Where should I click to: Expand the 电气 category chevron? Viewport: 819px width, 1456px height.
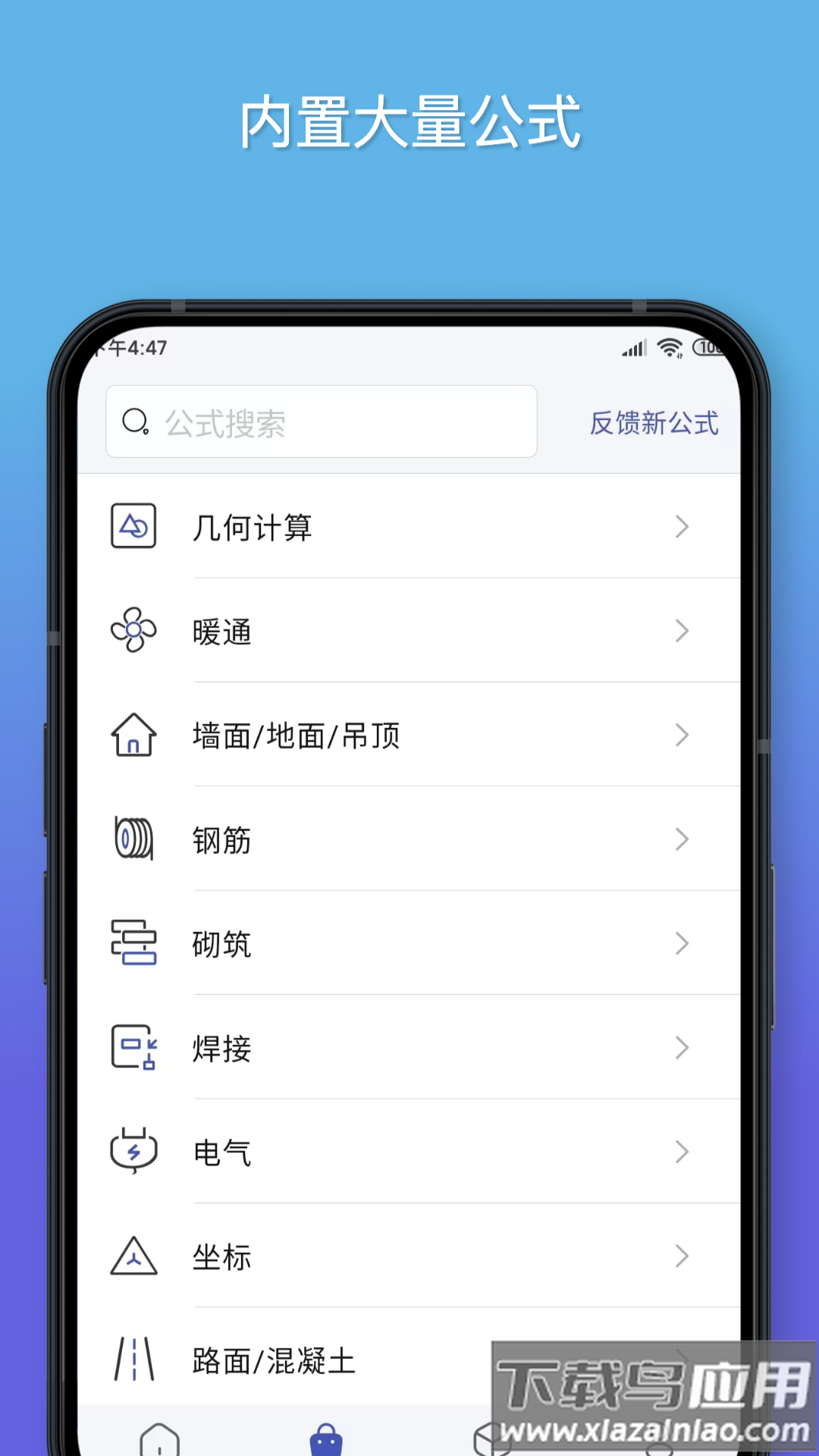[682, 1153]
